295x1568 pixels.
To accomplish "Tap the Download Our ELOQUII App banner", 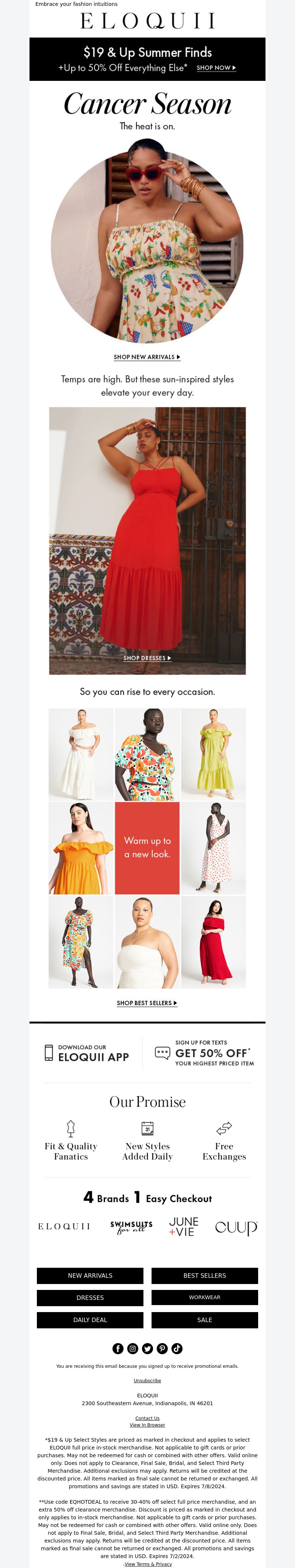I will pos(87,1054).
